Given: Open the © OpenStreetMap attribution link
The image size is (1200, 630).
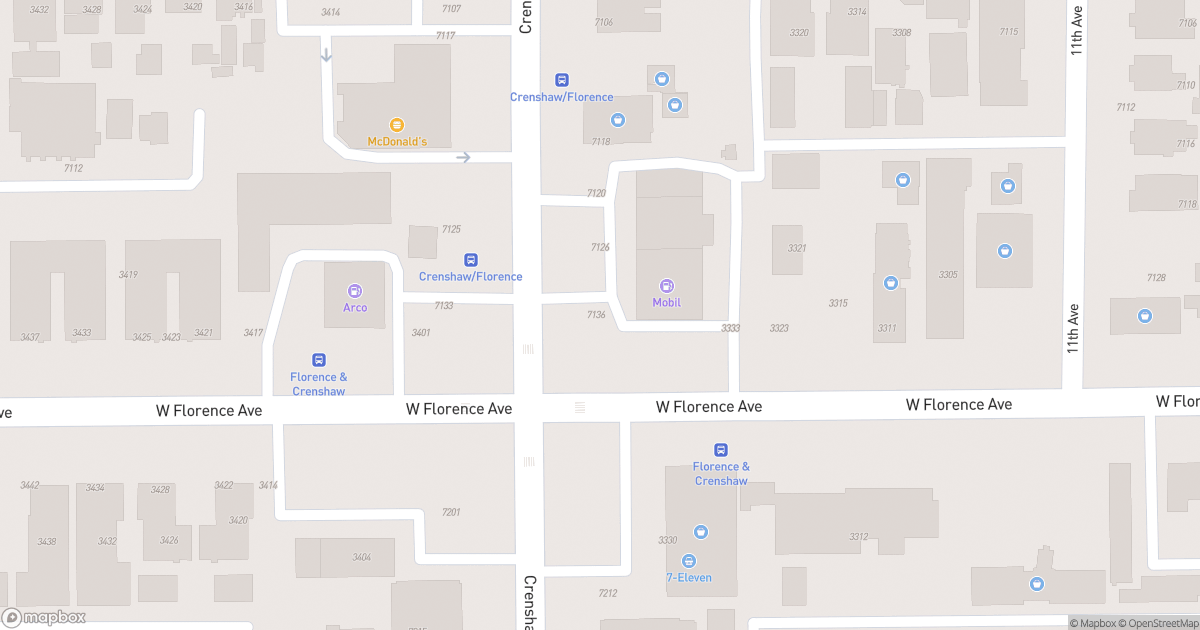Looking at the screenshot, I should click(1159, 624).
